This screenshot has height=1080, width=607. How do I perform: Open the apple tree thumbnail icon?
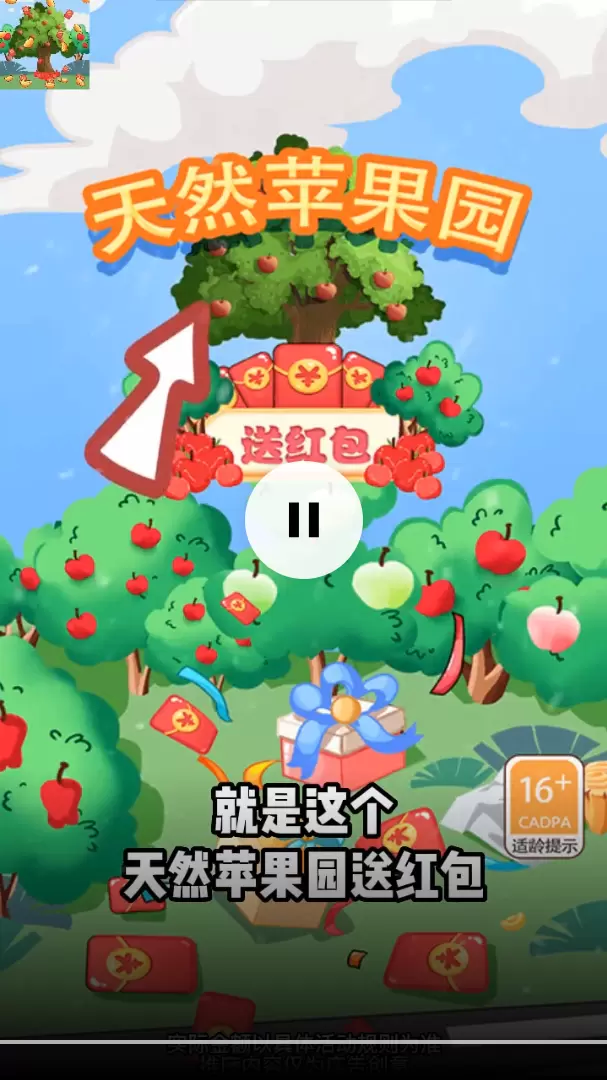pyautogui.click(x=44, y=44)
